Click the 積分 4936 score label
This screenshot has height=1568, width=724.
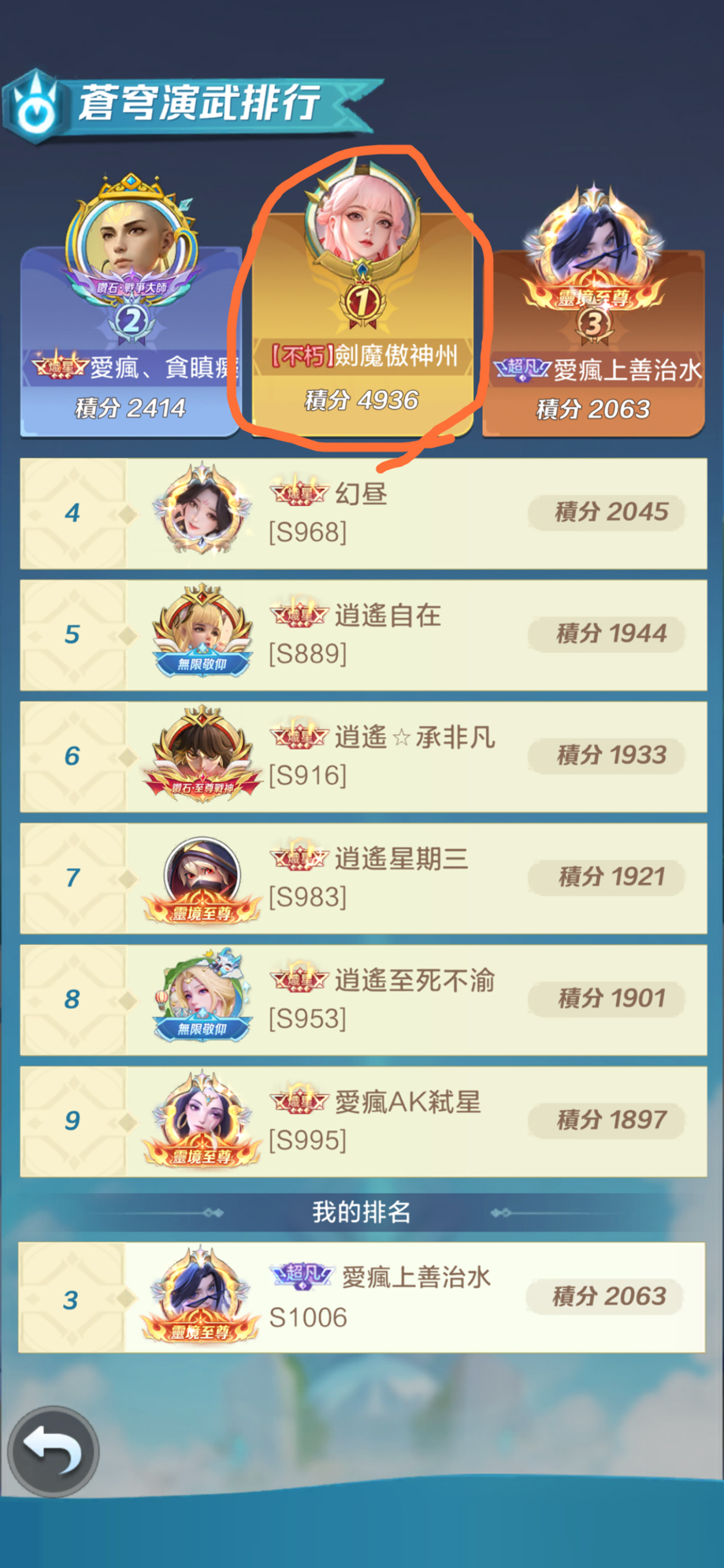click(361, 399)
